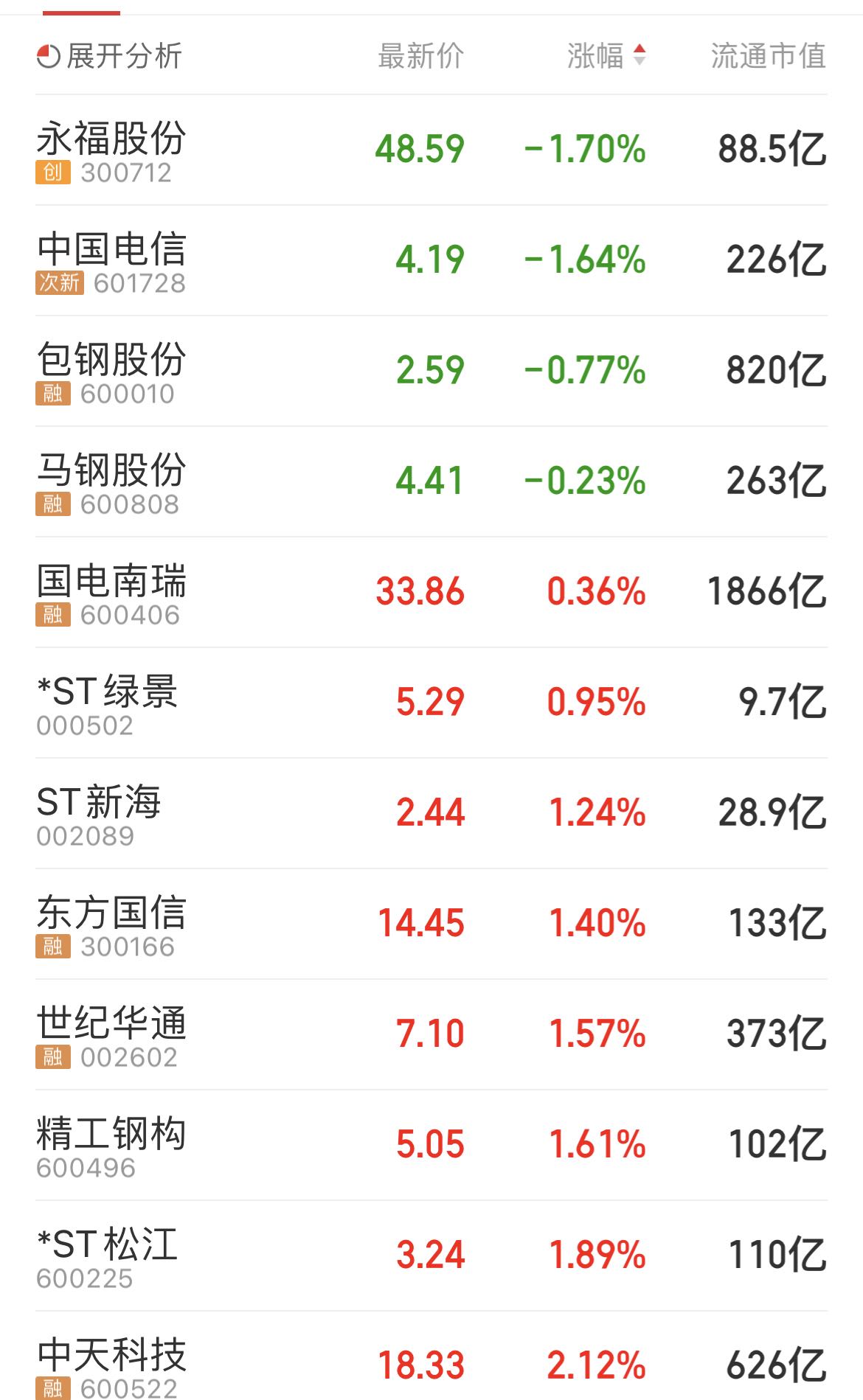Open 精工钢构 600496 details
This screenshot has height=1400, width=863.
(431, 1146)
